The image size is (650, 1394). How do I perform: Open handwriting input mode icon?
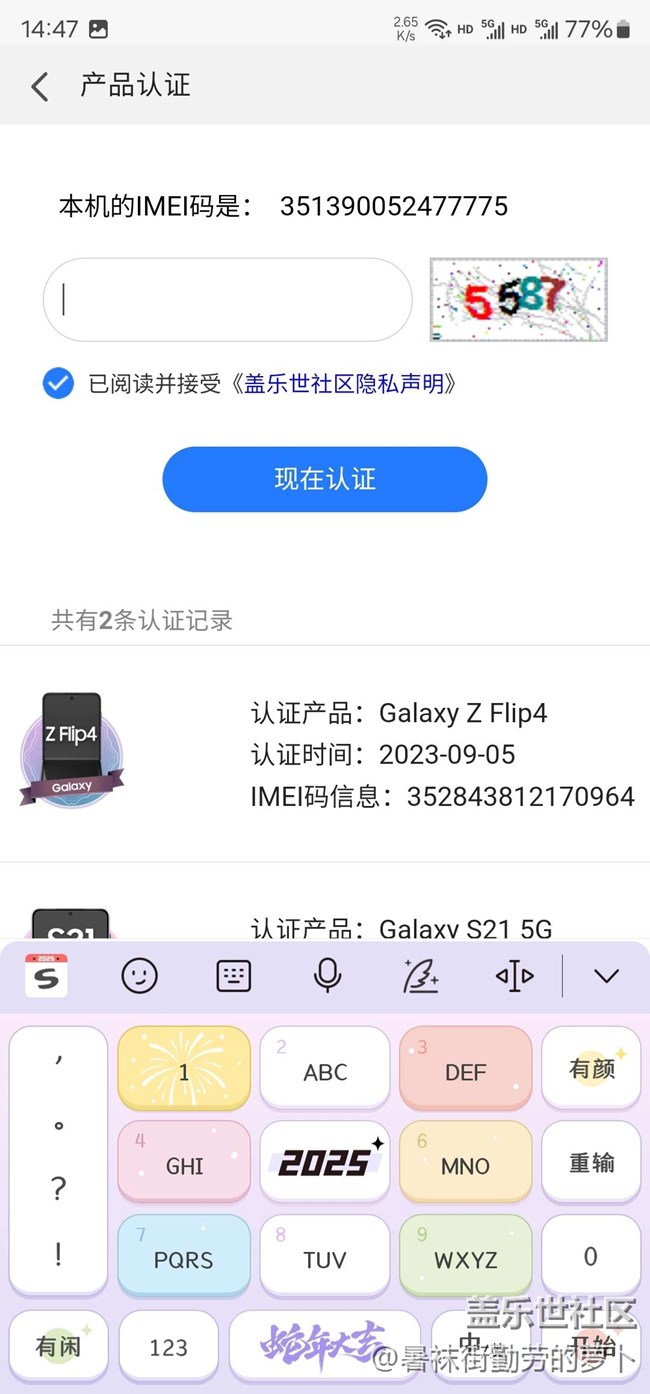point(421,975)
